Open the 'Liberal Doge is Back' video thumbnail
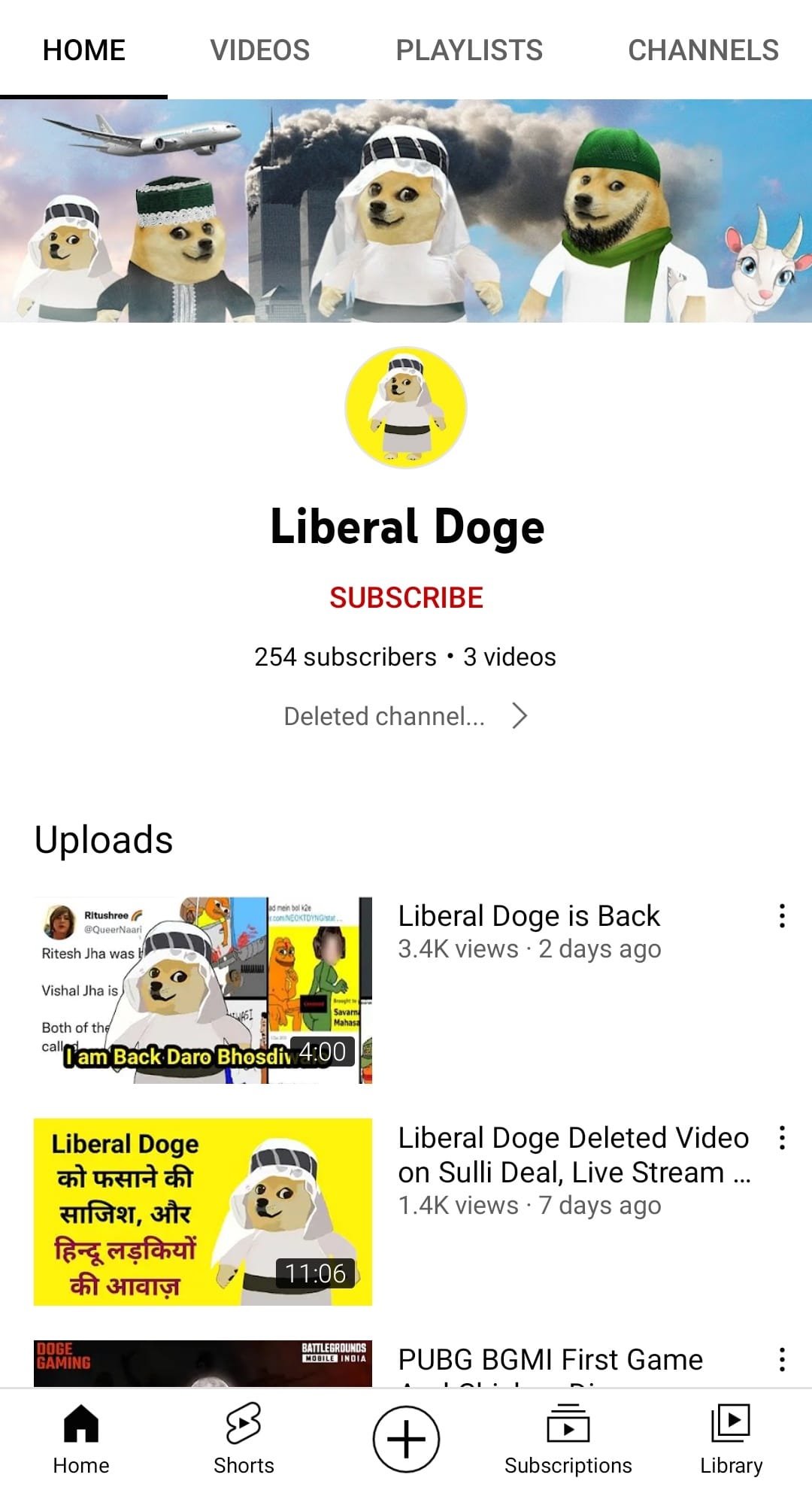The image size is (812, 1493). [x=203, y=990]
